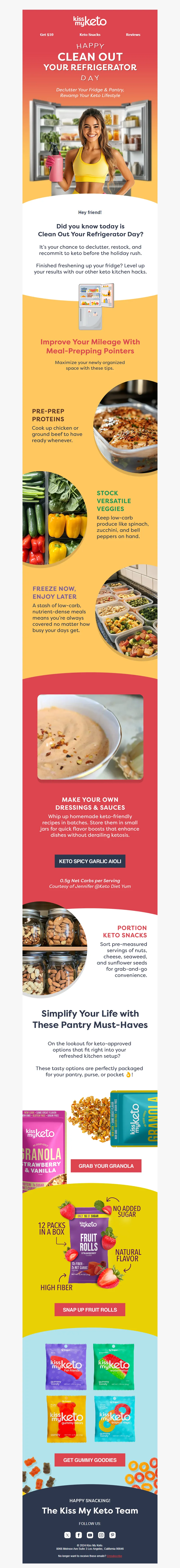Open the Get $10 link
Viewport: 180px width, 1568px height.
point(47,35)
